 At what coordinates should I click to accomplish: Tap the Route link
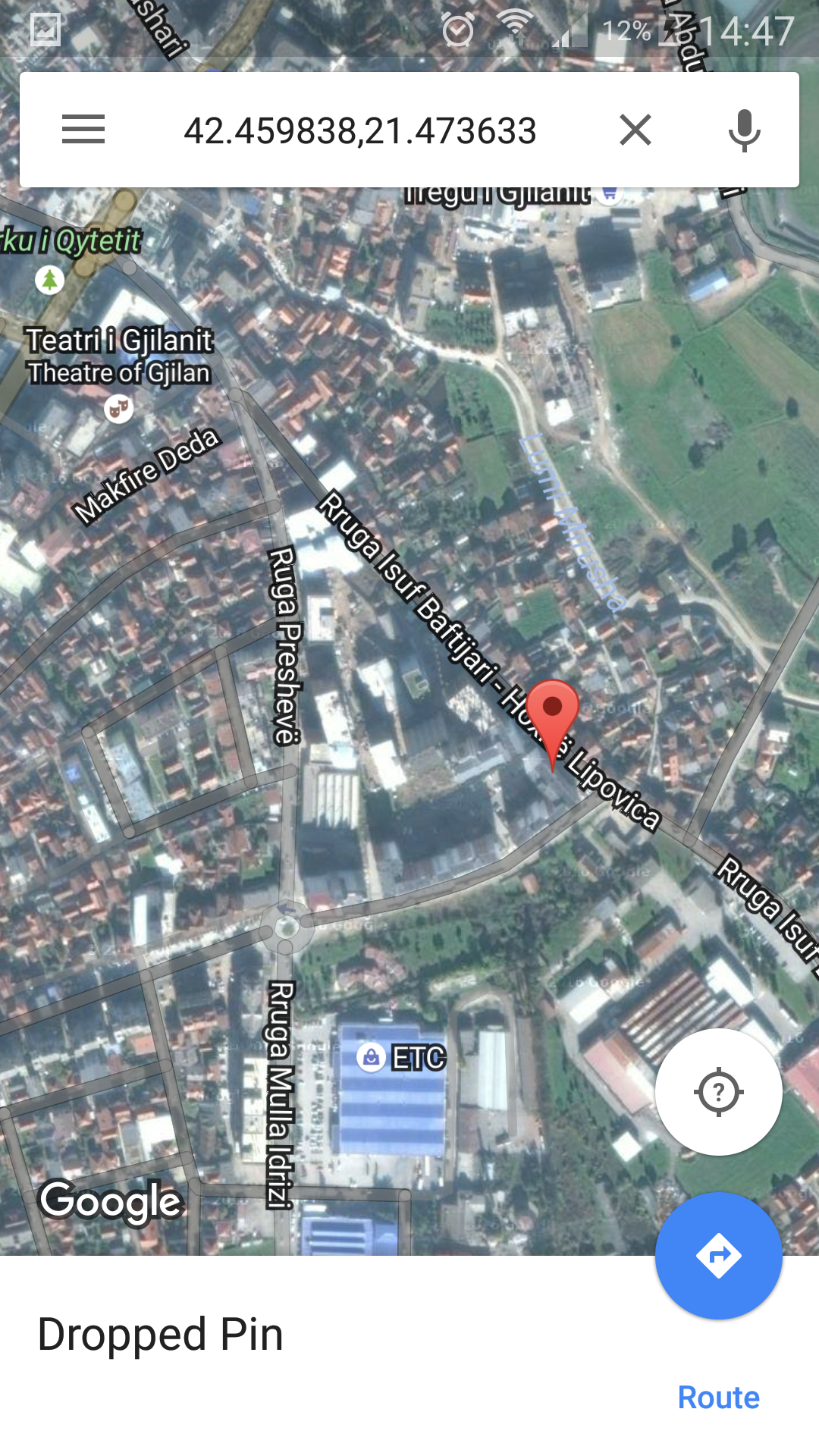point(718,1397)
